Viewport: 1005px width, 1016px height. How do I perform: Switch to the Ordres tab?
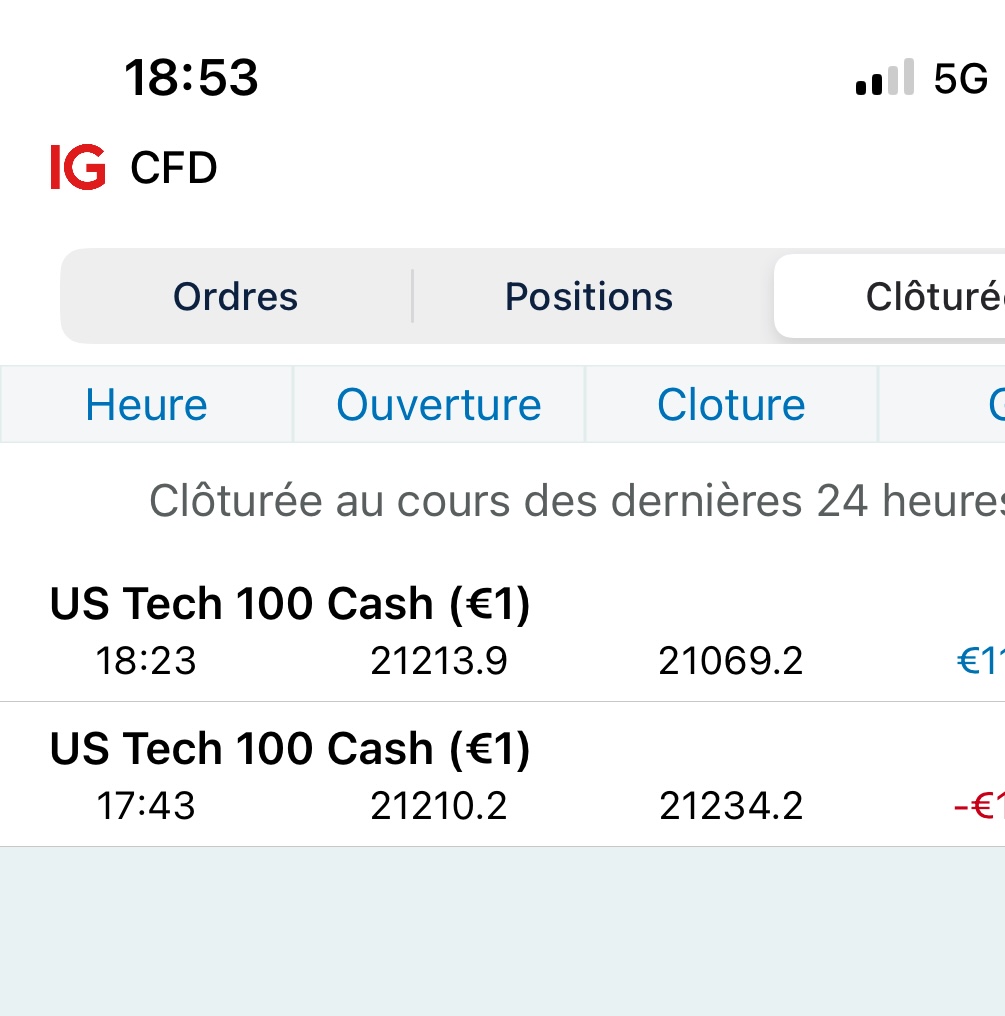point(236,297)
